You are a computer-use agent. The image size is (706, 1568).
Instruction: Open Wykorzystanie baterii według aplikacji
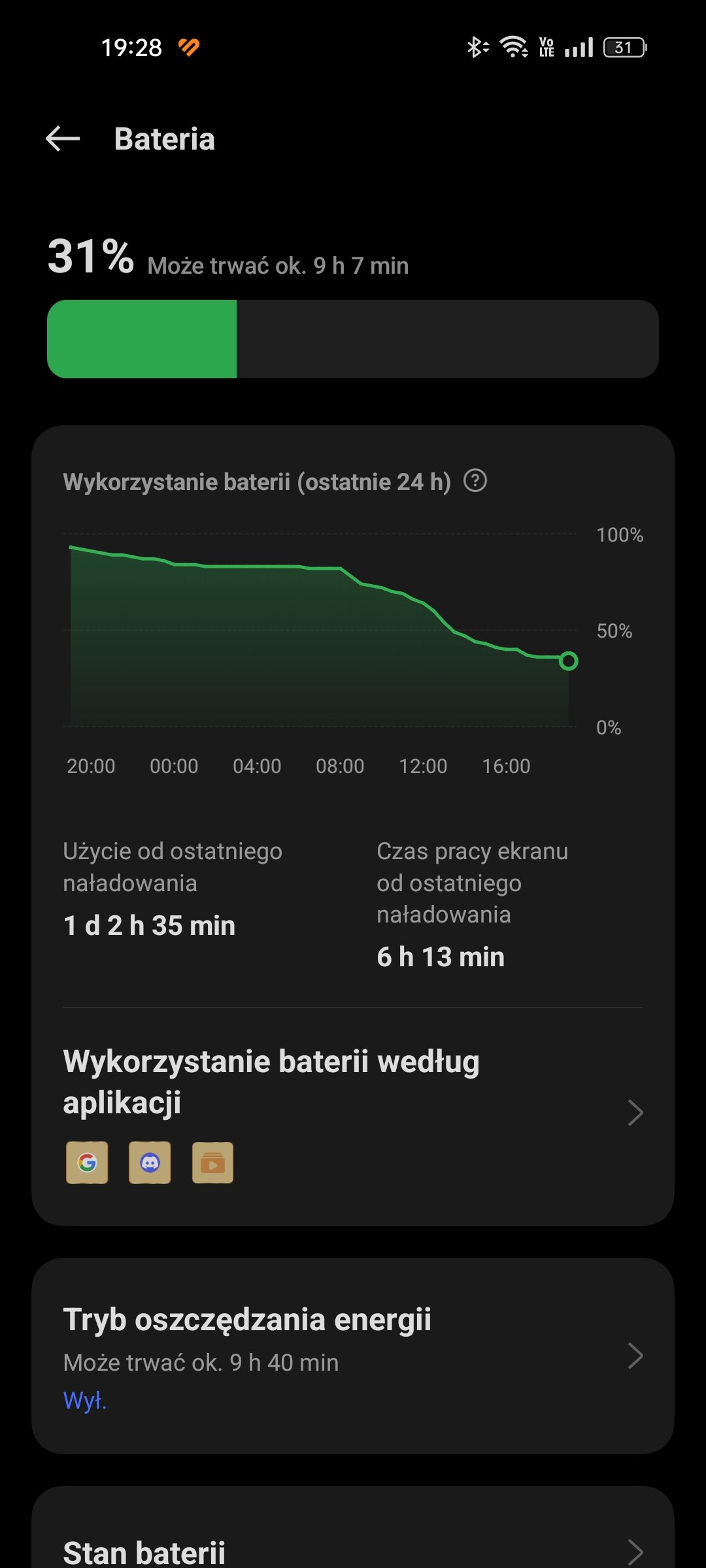click(x=353, y=1113)
